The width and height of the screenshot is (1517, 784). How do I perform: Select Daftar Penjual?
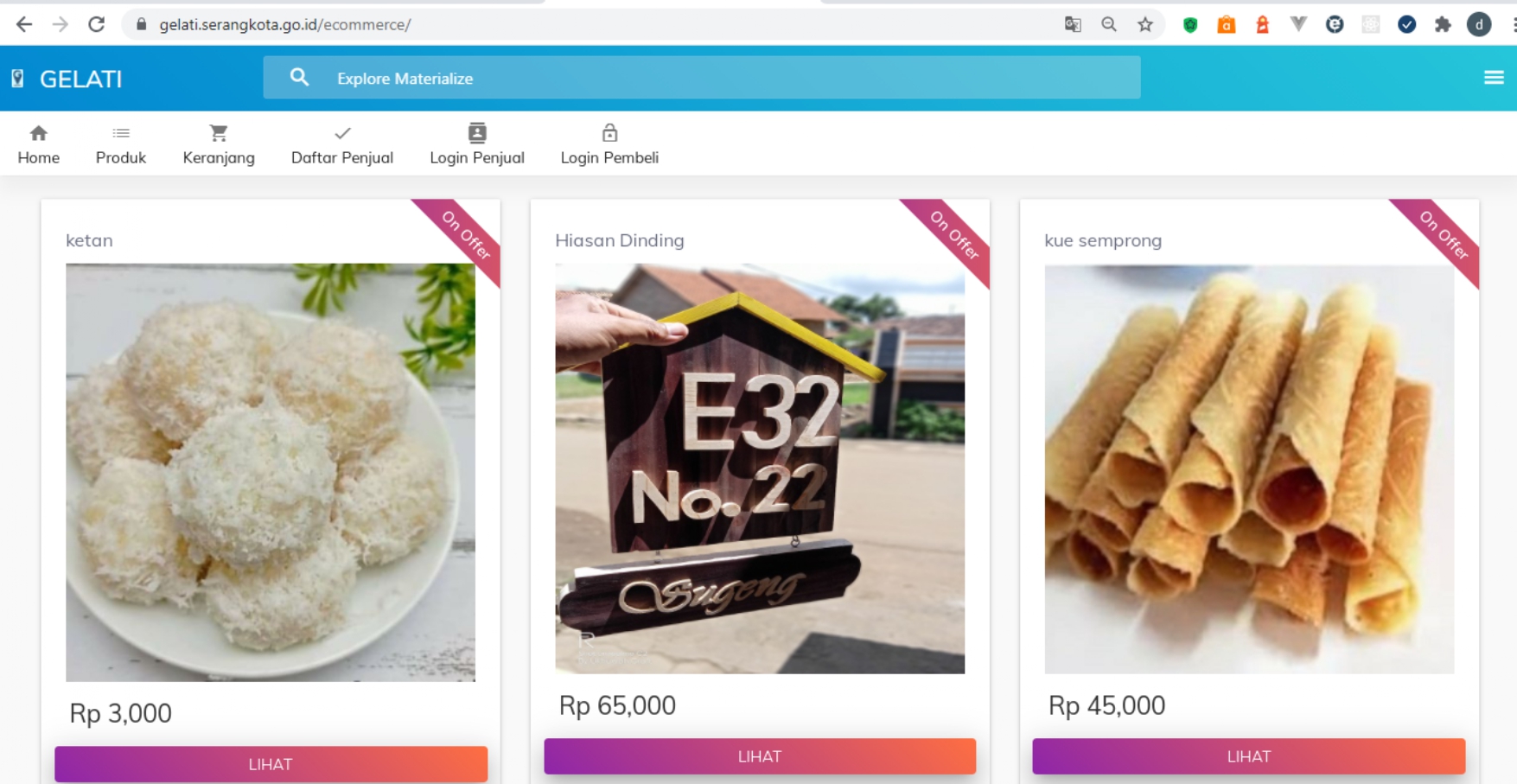coord(342,144)
